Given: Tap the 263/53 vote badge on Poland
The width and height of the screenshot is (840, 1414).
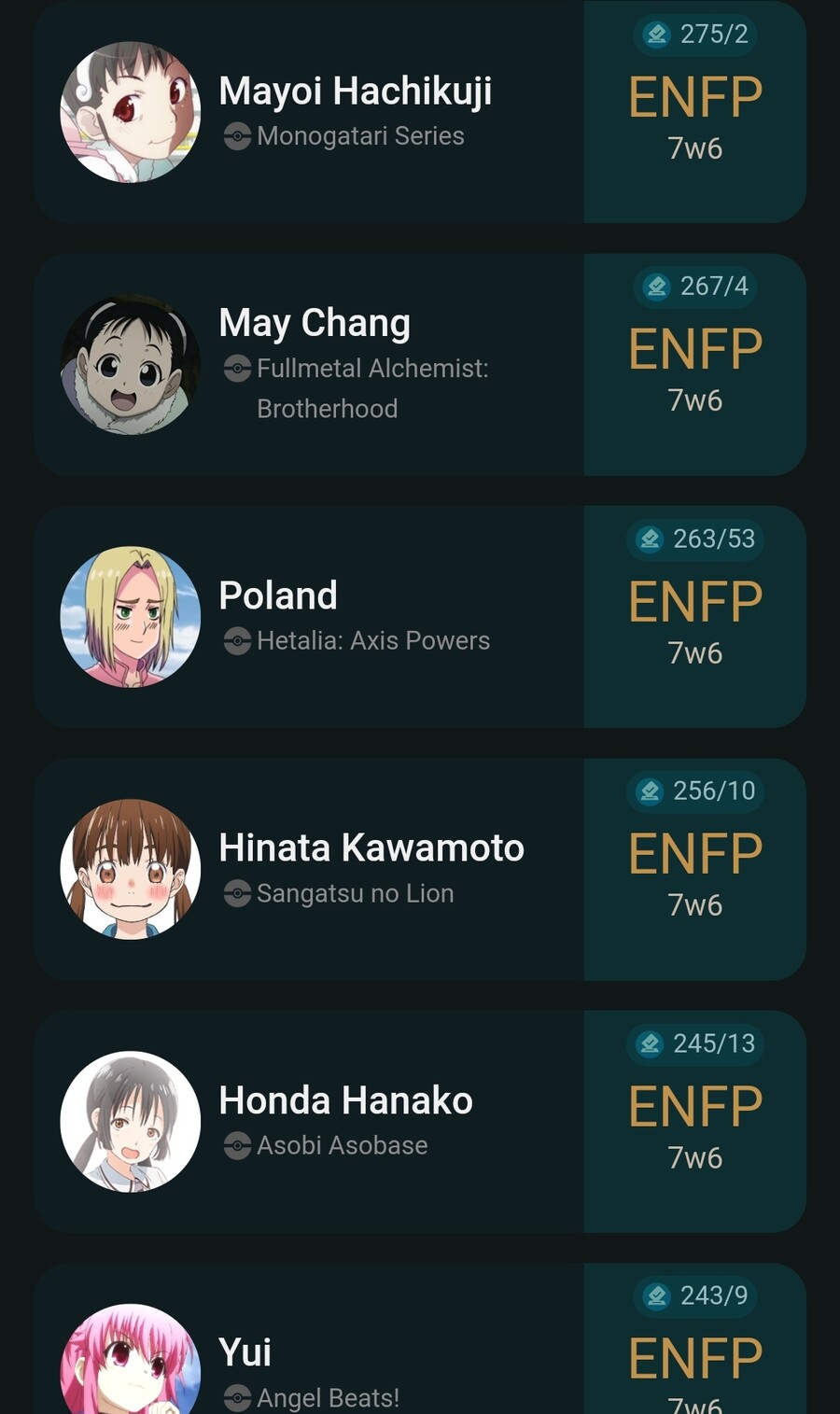Looking at the screenshot, I should click(x=695, y=539).
